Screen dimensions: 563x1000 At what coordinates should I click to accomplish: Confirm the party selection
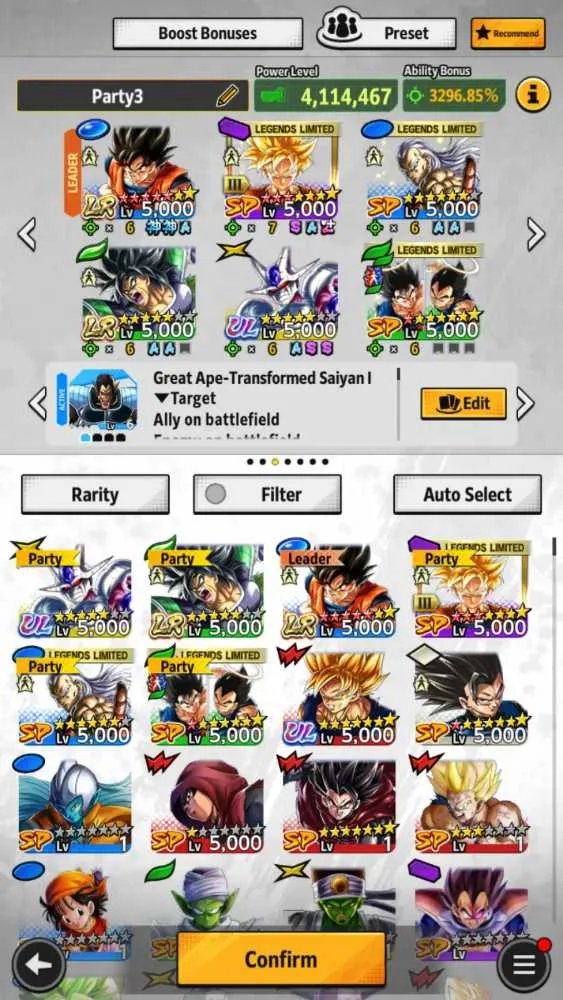coord(281,959)
